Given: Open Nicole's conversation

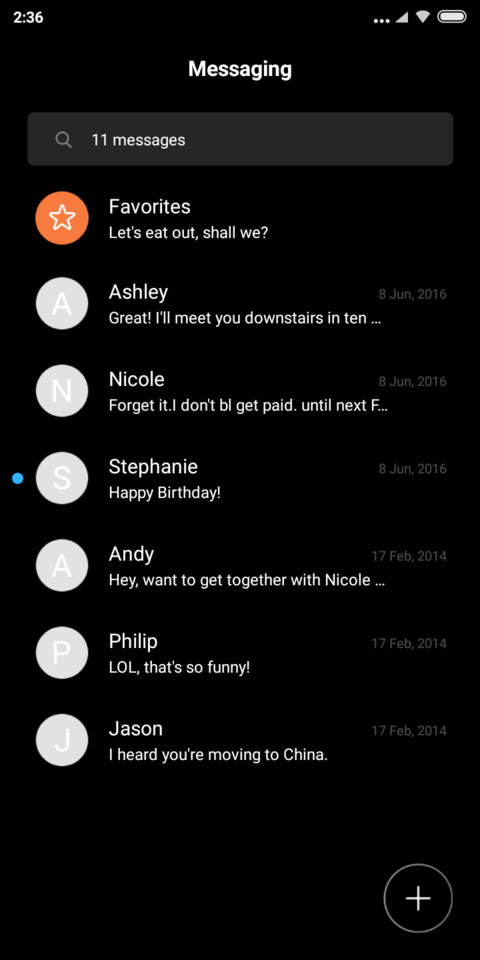Looking at the screenshot, I should tap(240, 391).
